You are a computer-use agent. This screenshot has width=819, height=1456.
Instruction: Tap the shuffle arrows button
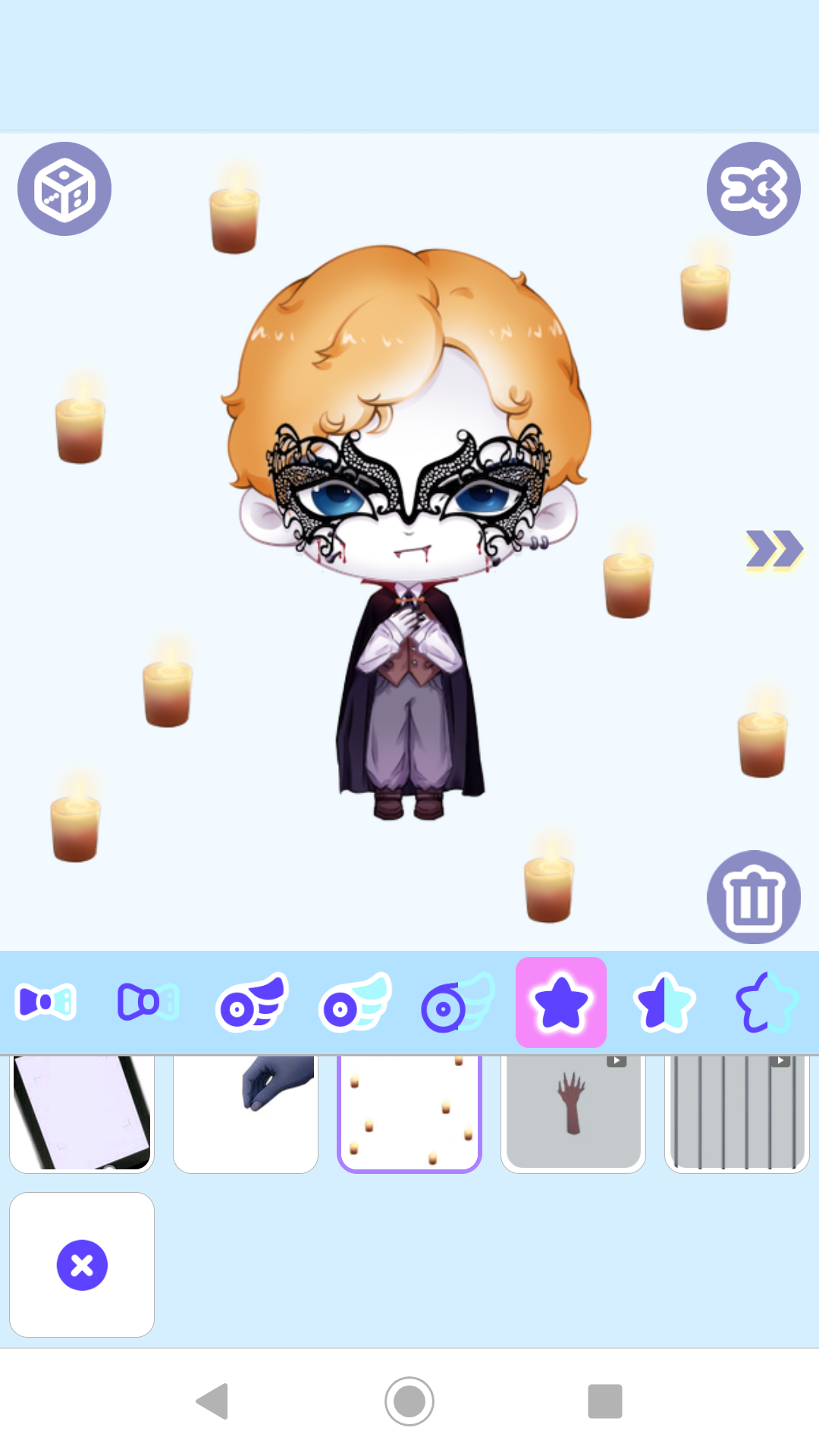[x=753, y=189]
